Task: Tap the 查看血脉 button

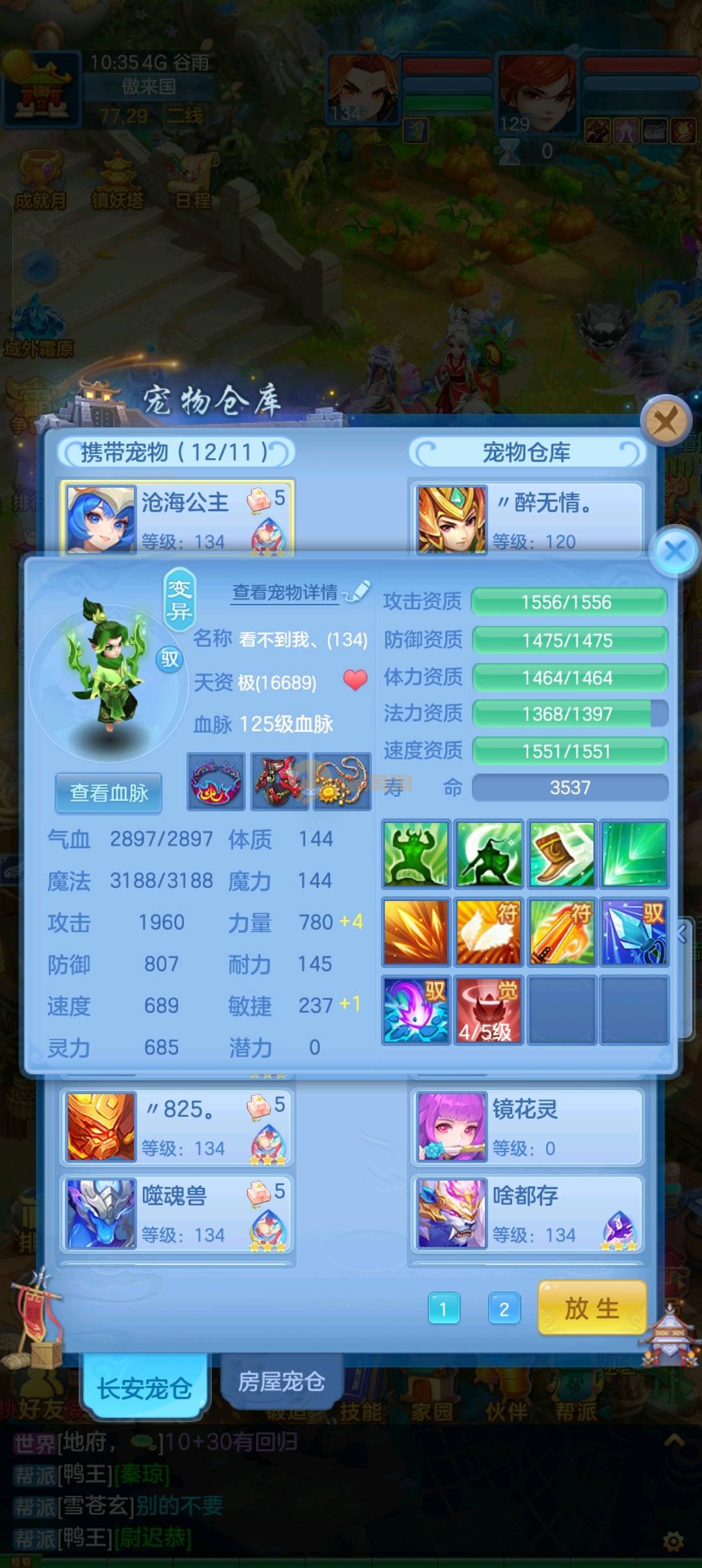Action: (109, 792)
